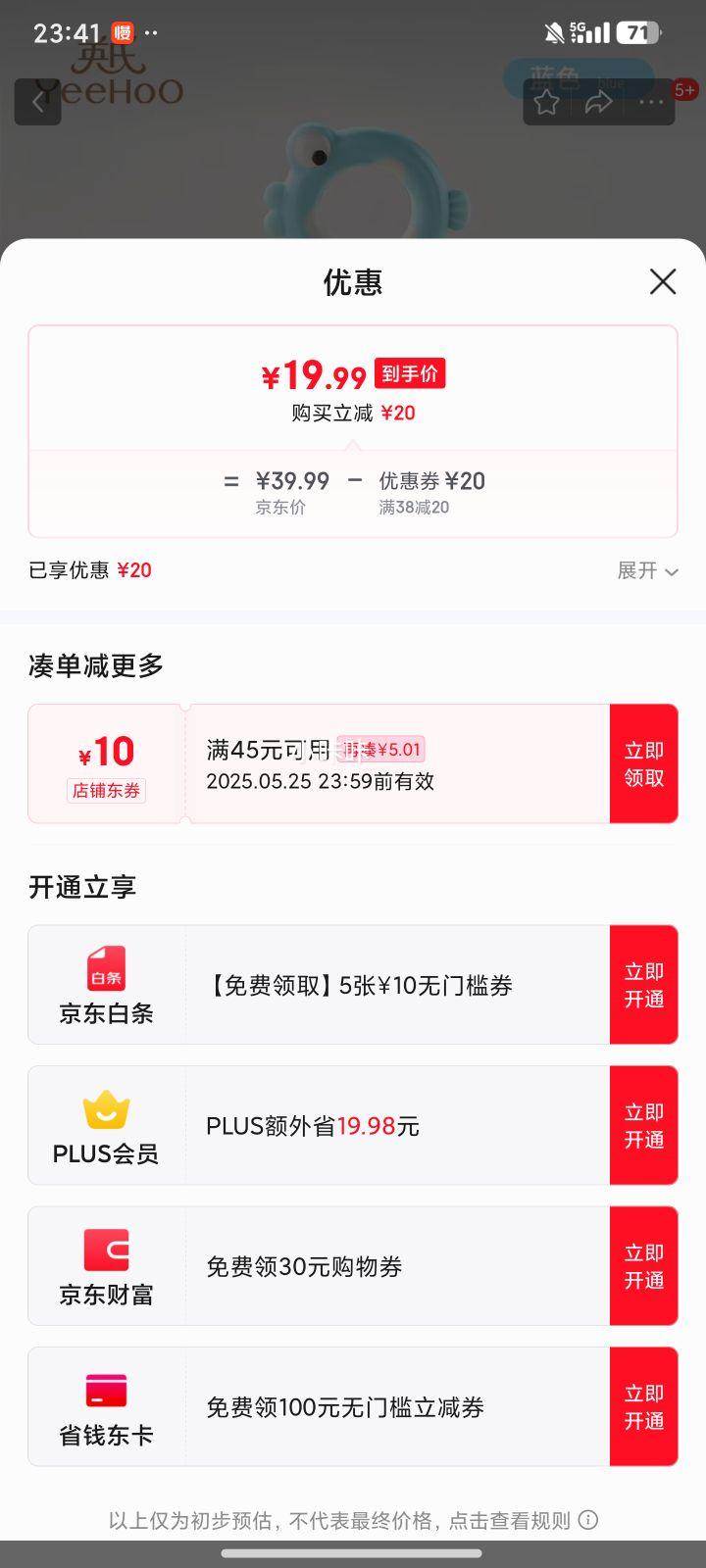Tap the 到手价 red price tag

click(409, 373)
